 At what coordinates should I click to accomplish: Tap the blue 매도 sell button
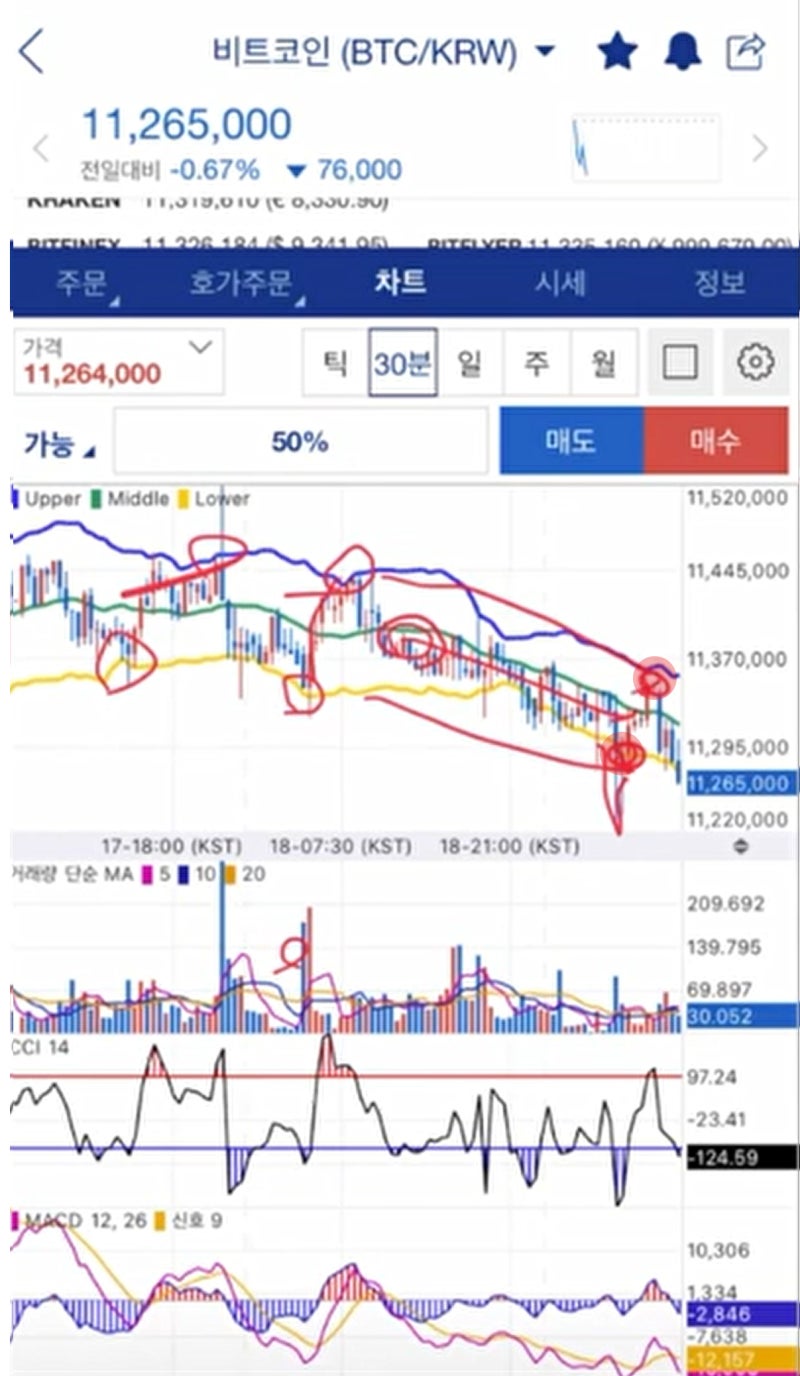(x=571, y=440)
